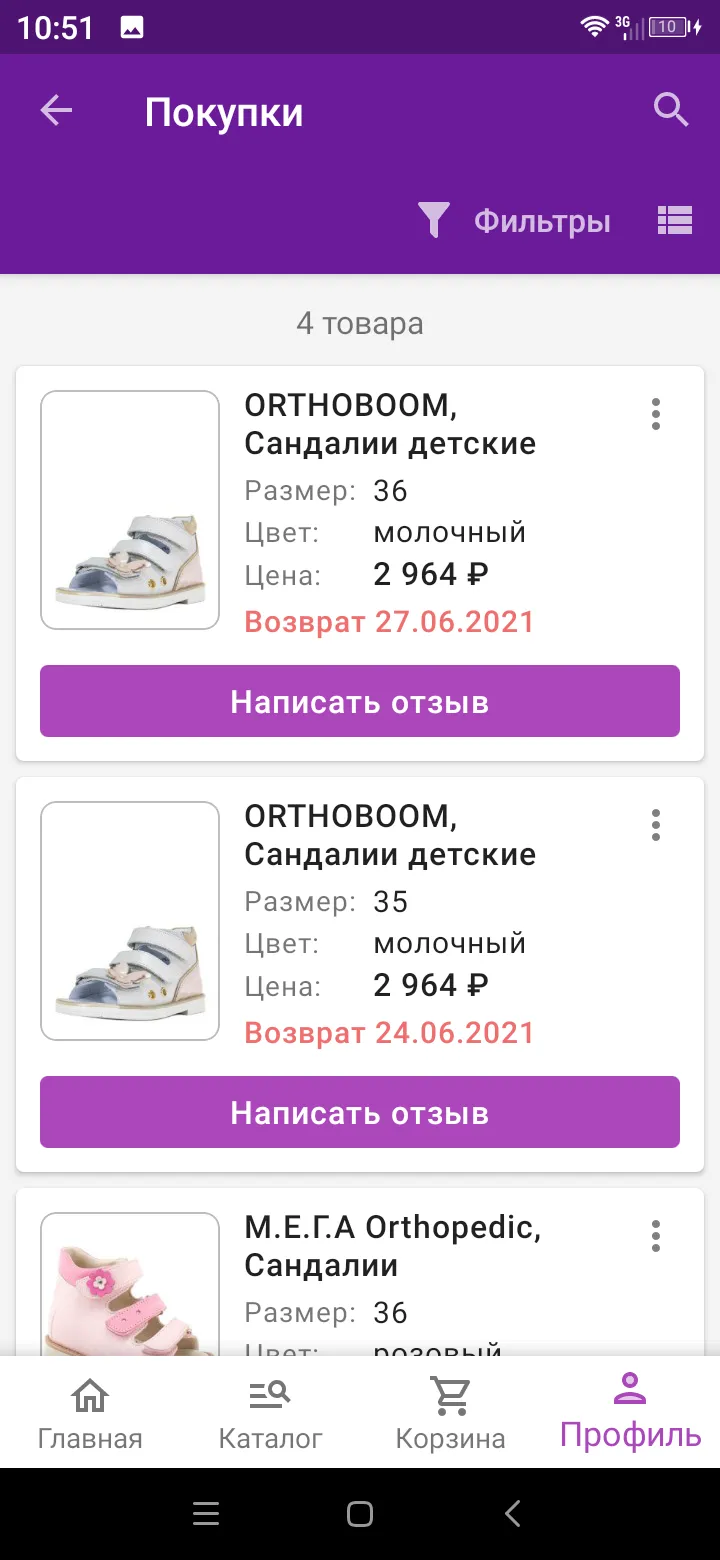The width and height of the screenshot is (720, 1560).
Task: Open the M.E.G.A Orthopedic sandals card
Action: [x=360, y=1272]
